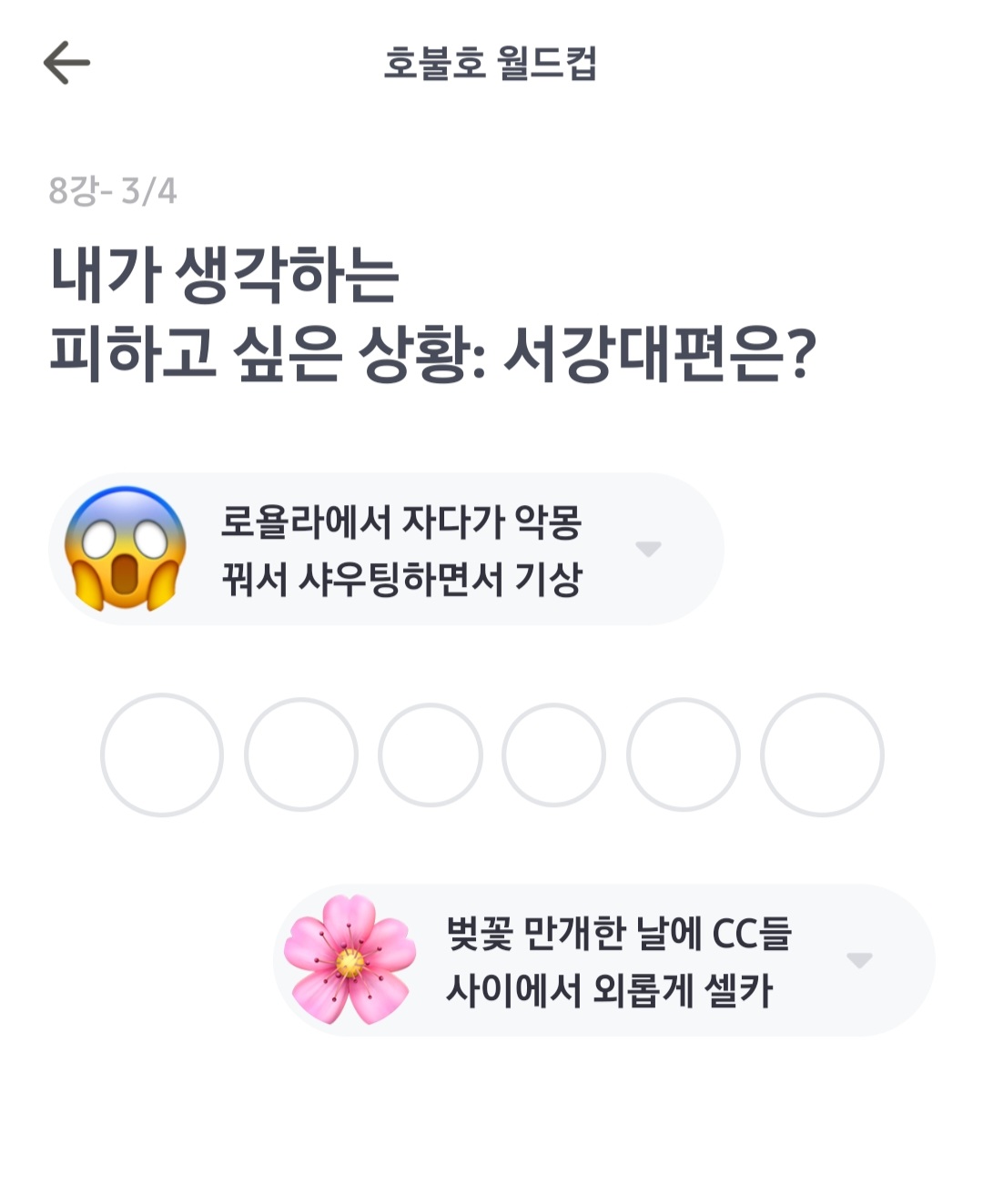Screen dimensions: 983x1204
Task: Pick the third circle from the 로욜라 side
Action: pyautogui.click(x=430, y=754)
